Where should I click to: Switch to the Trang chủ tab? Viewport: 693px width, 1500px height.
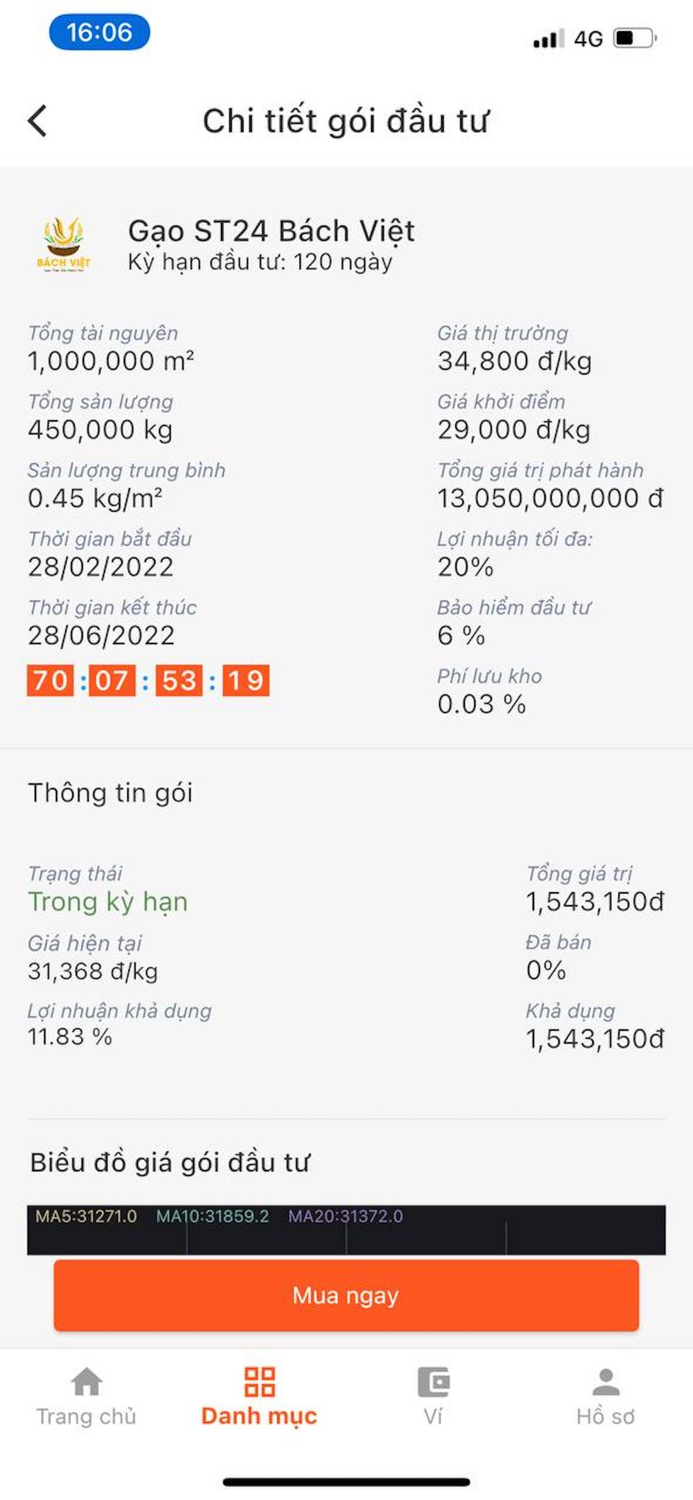click(86, 1397)
